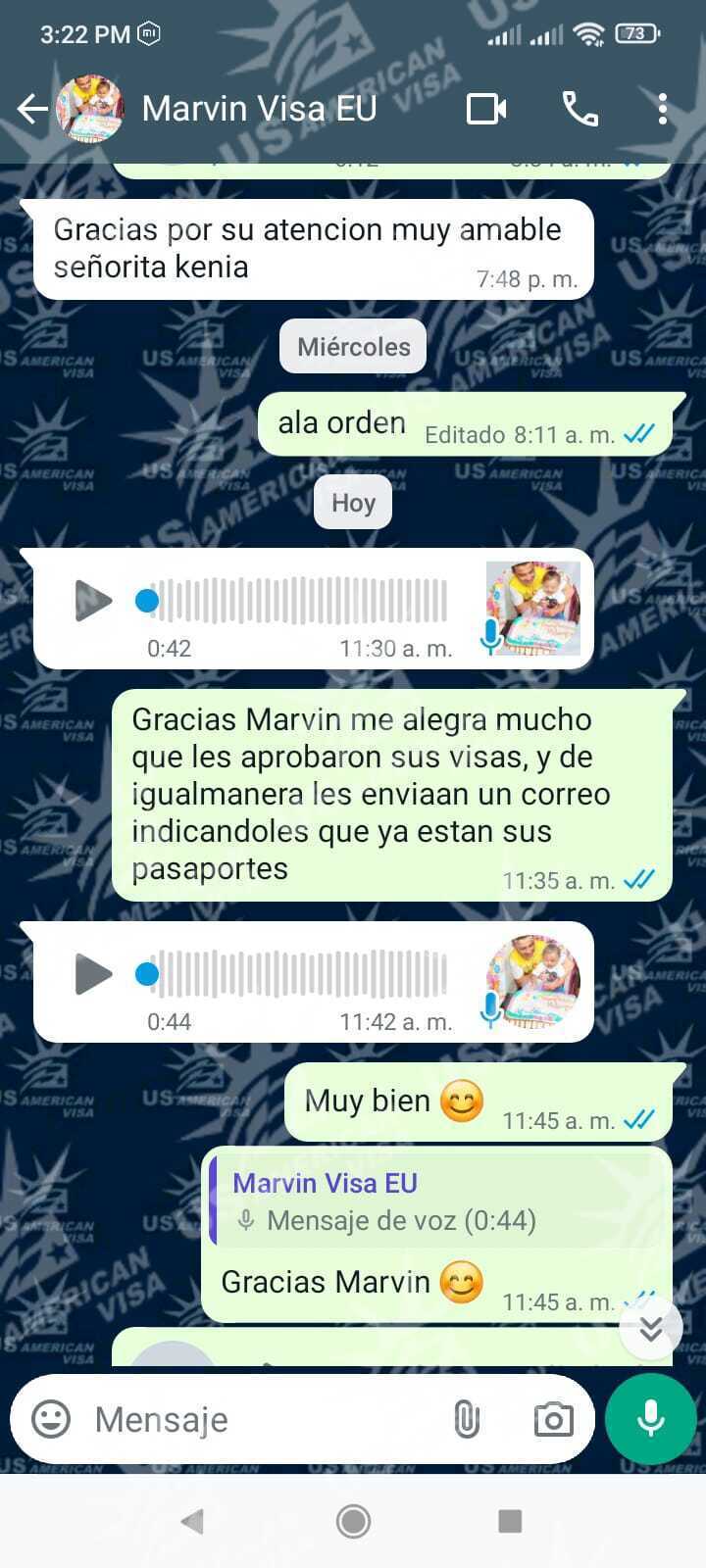This screenshot has height=1568, width=706.
Task: Tap the microphone voice note button
Action: click(x=650, y=1418)
